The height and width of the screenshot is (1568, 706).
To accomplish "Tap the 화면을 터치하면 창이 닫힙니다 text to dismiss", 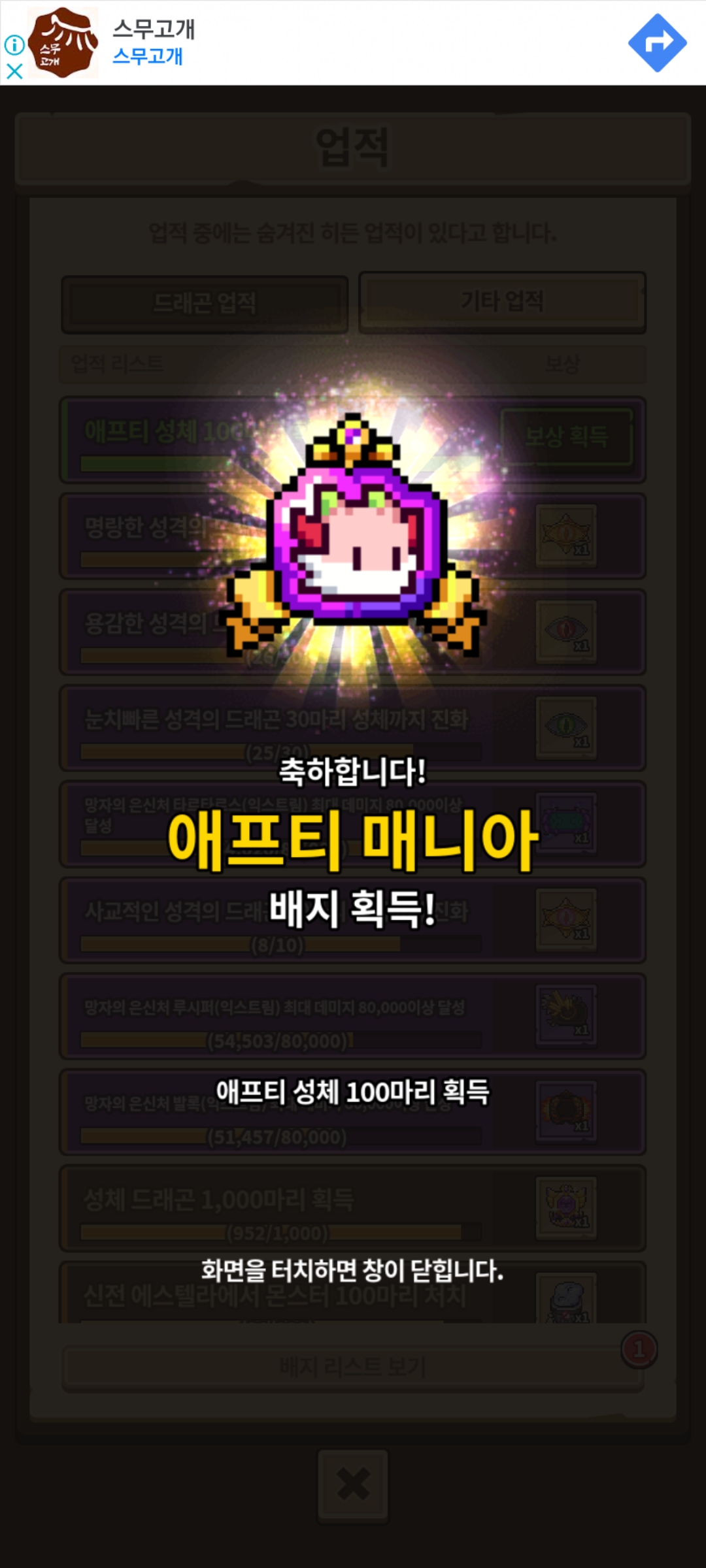I will point(352,1270).
